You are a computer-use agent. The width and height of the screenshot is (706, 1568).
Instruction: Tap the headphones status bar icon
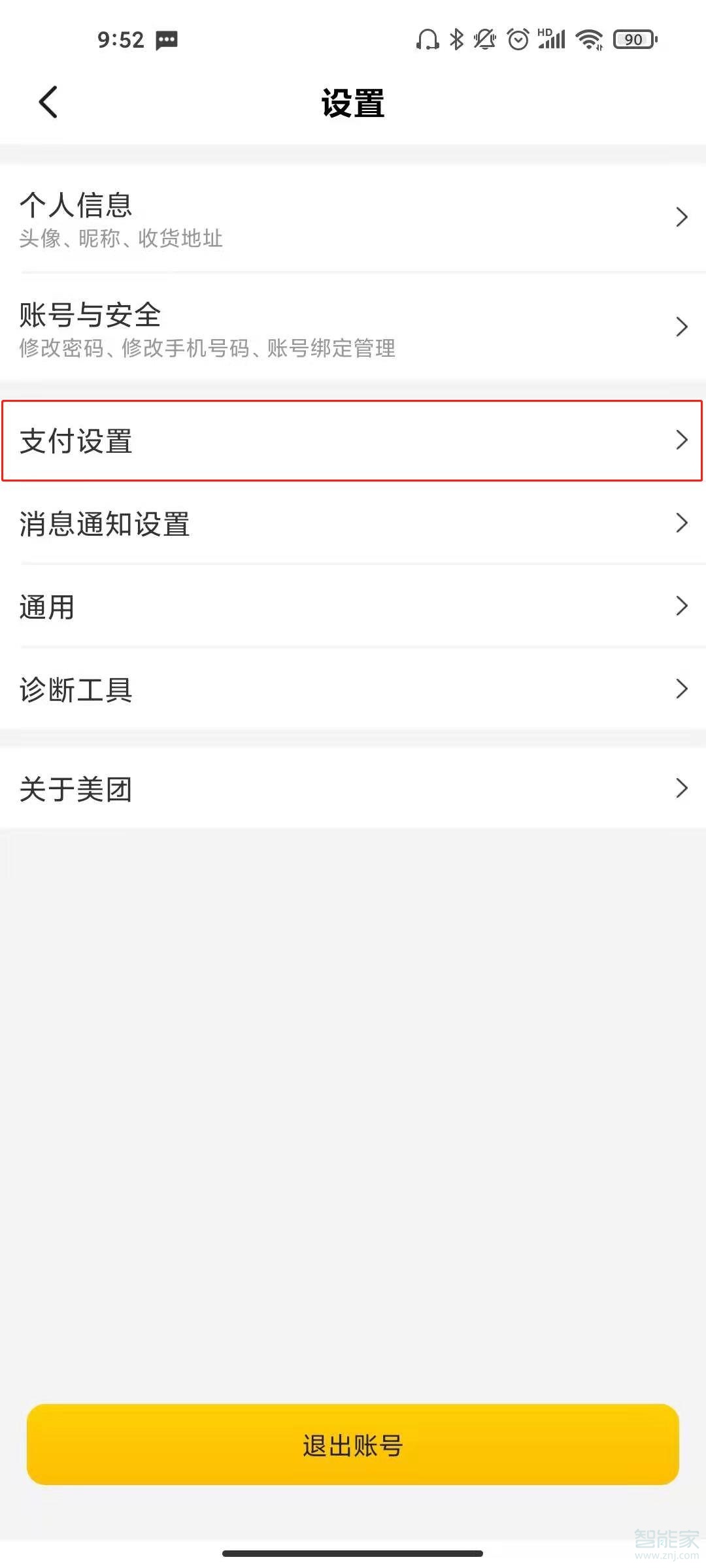pos(427,39)
